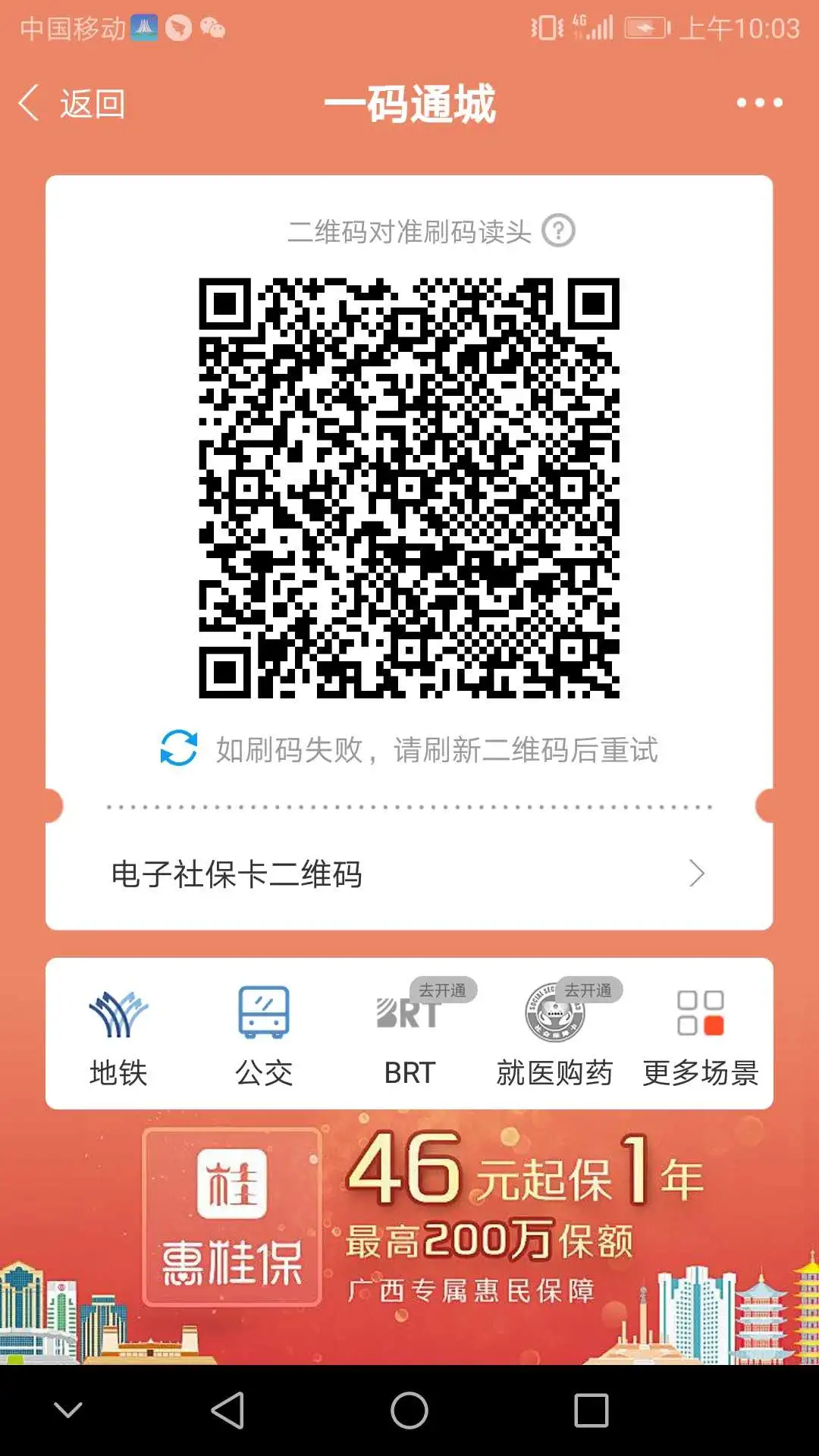This screenshot has width=819, height=1456.
Task: Open the recent apps button
Action: tap(591, 1410)
